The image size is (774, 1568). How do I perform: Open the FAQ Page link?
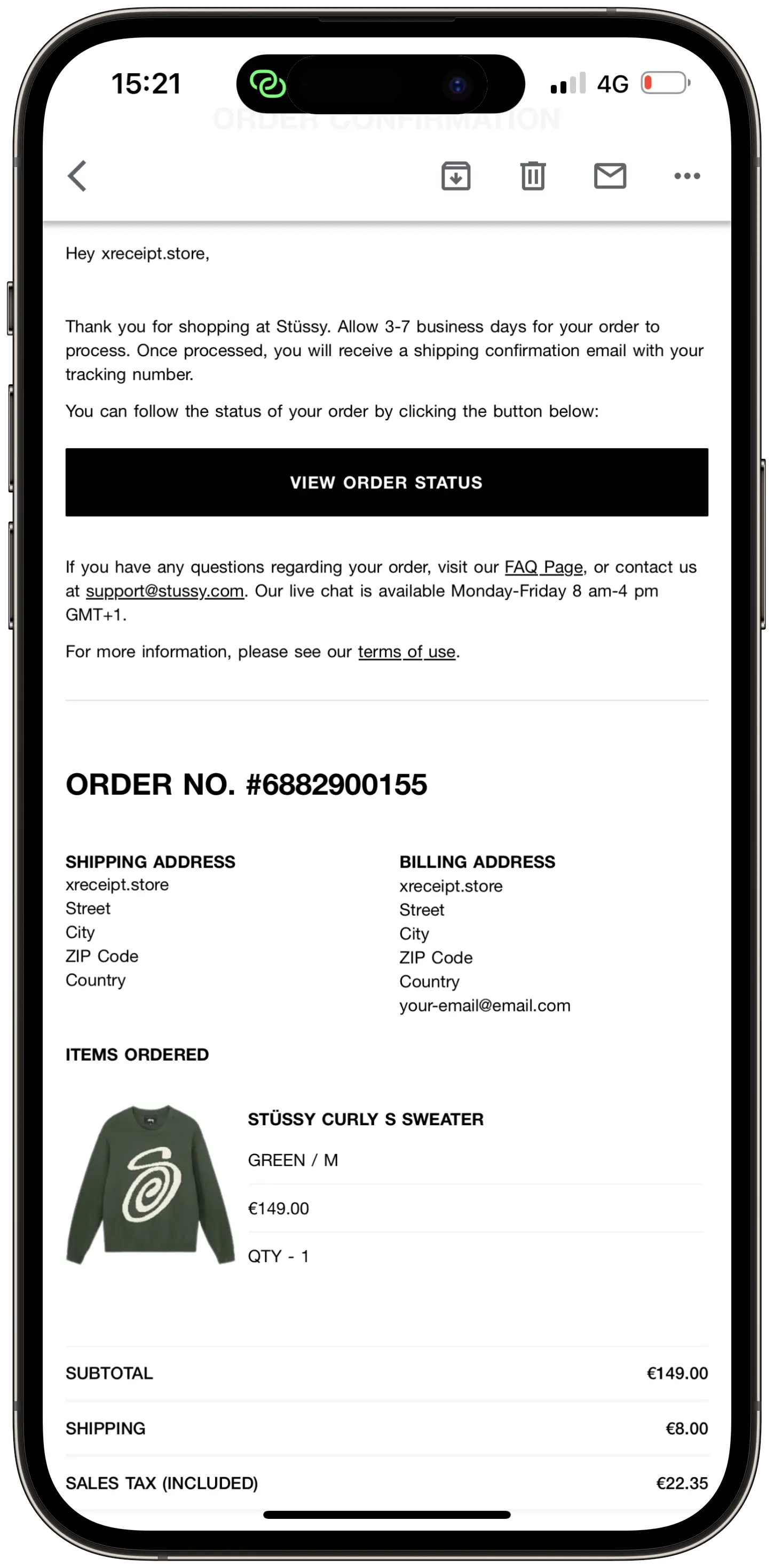(543, 567)
